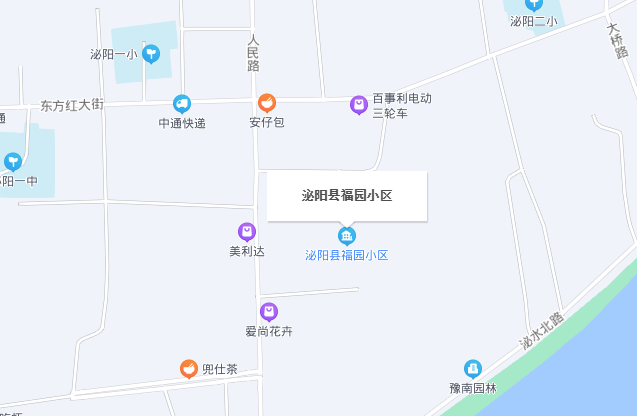
Task: Tap the 百事利电动三轮车 shop marker
Action: 358,104
